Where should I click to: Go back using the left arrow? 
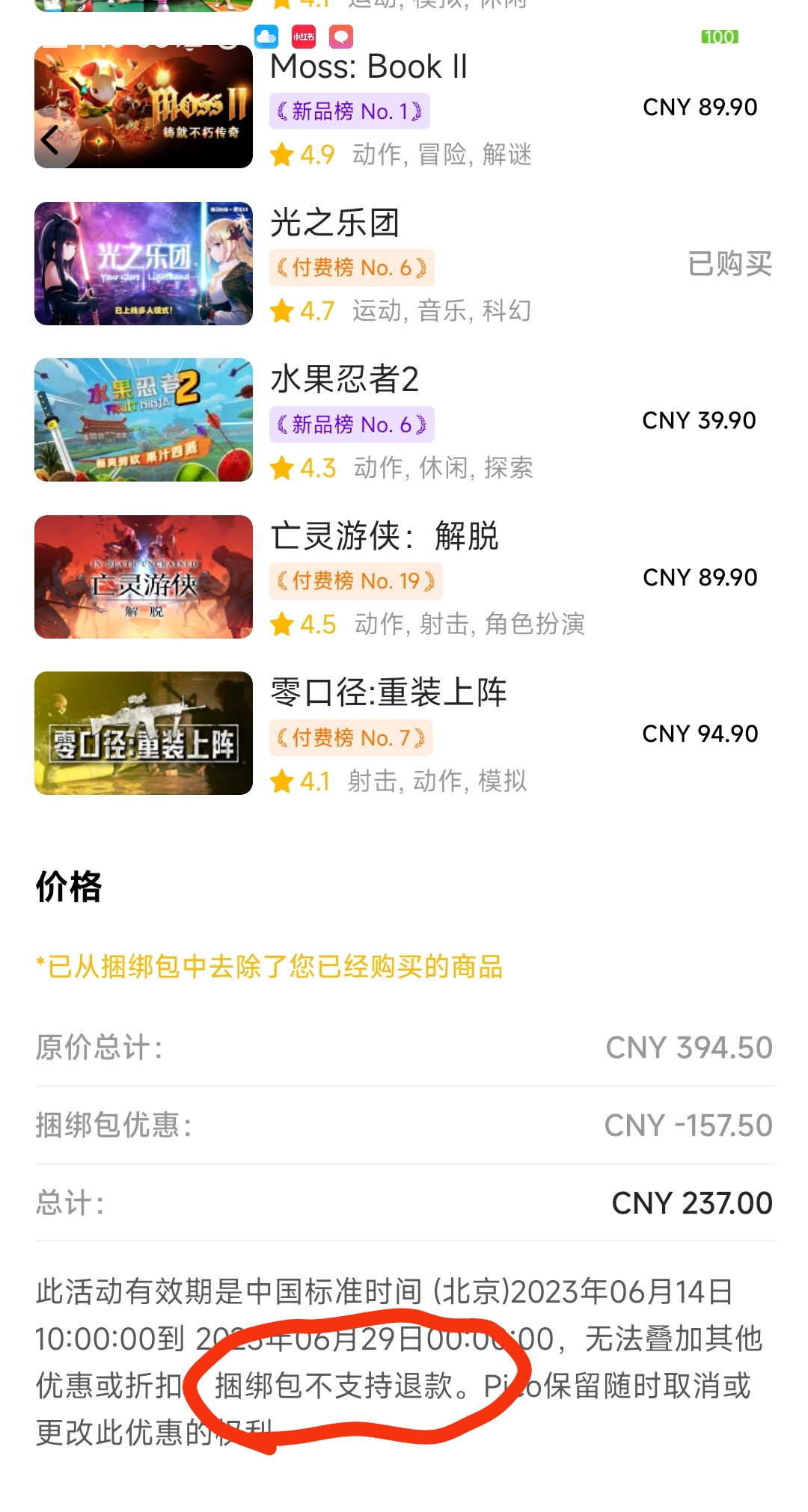pyautogui.click(x=51, y=140)
